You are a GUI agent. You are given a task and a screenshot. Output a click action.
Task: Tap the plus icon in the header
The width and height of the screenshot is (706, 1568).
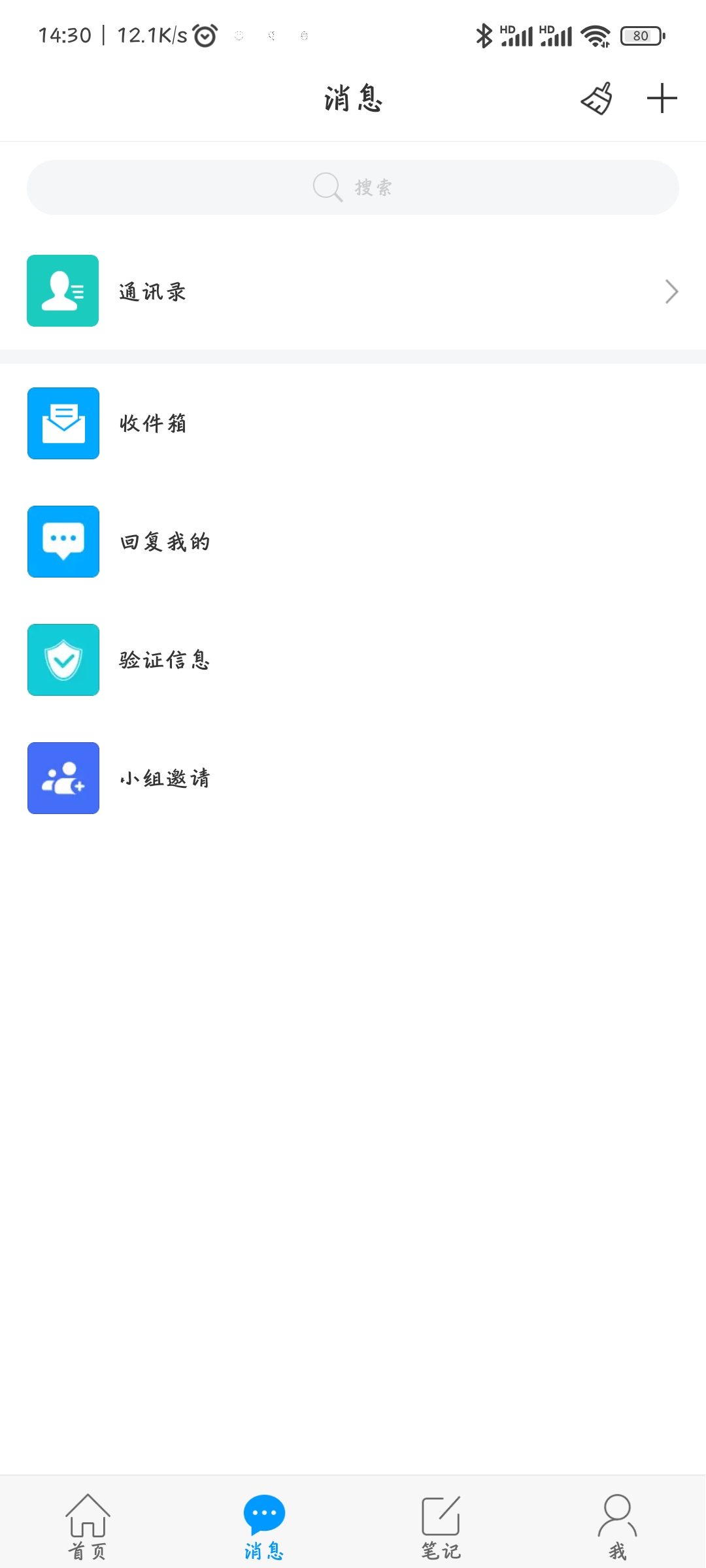(x=662, y=99)
